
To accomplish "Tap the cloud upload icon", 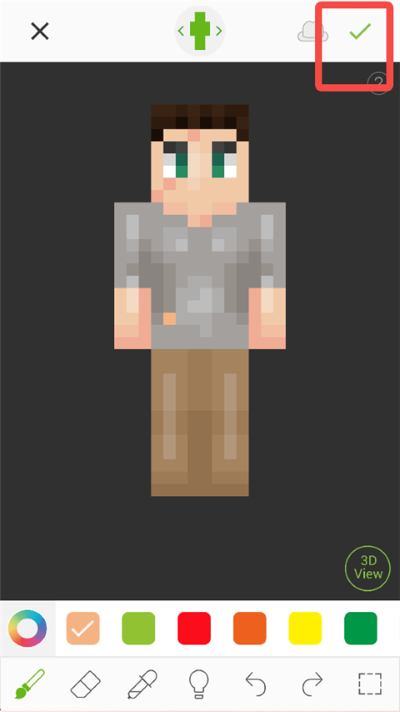I will (312, 31).
